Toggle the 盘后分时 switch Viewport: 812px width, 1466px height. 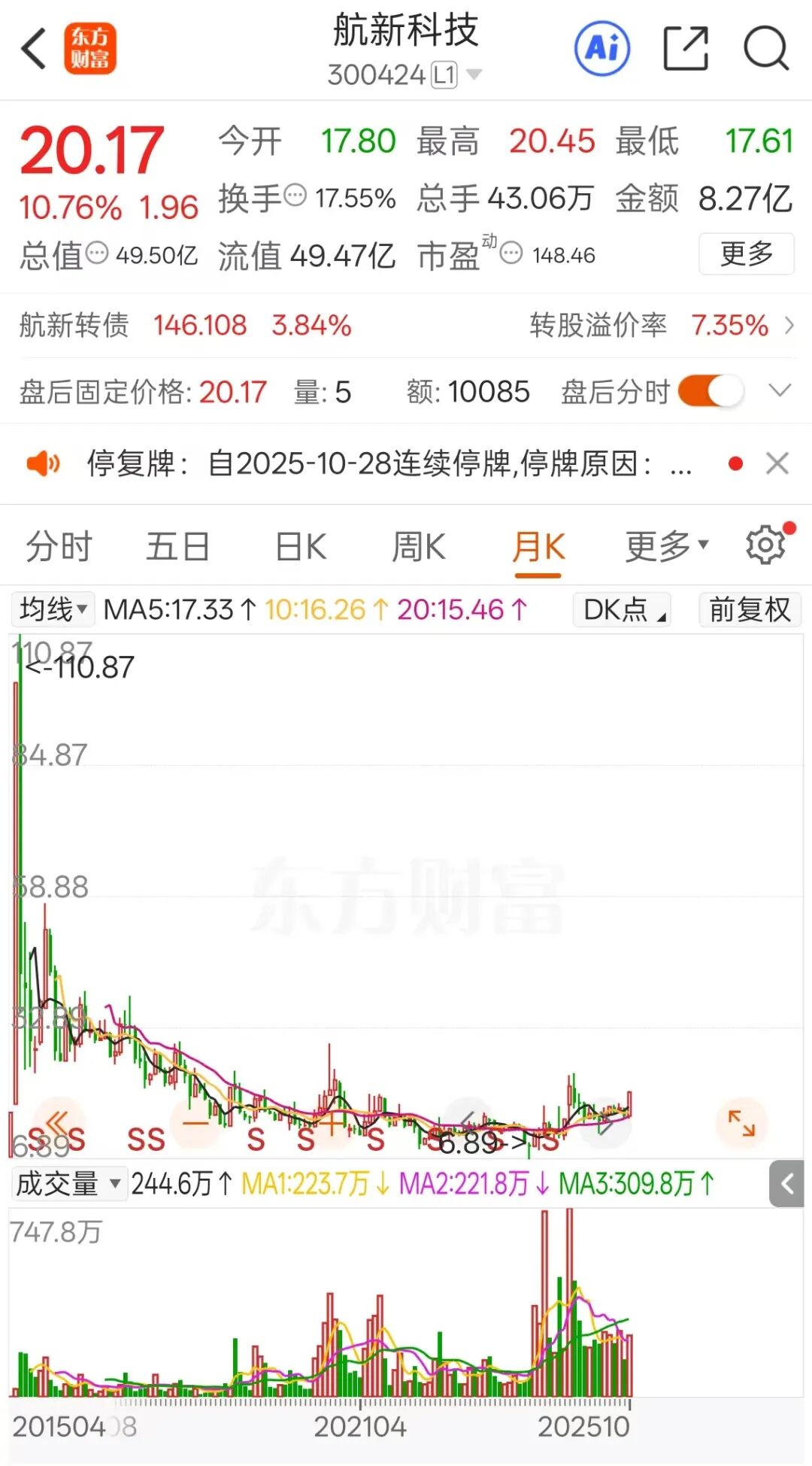coord(710,392)
